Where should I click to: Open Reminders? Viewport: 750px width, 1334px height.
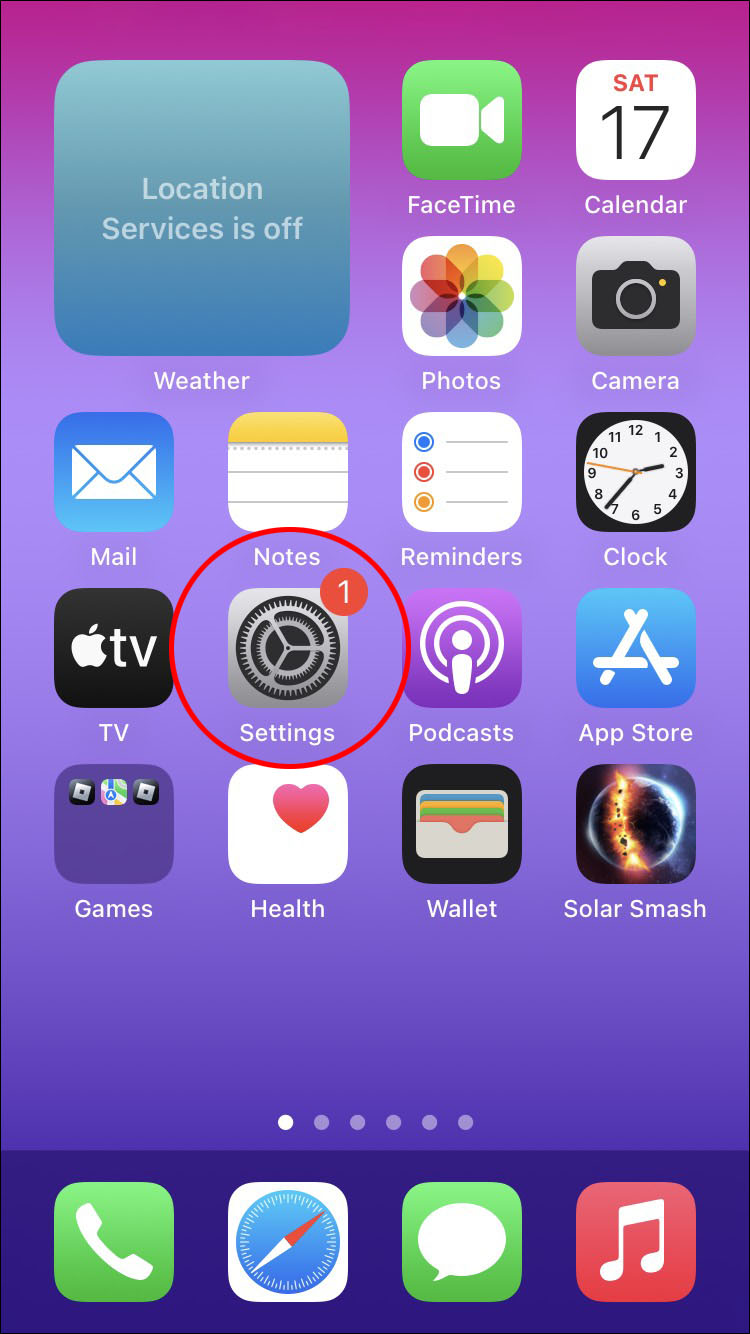coord(461,472)
